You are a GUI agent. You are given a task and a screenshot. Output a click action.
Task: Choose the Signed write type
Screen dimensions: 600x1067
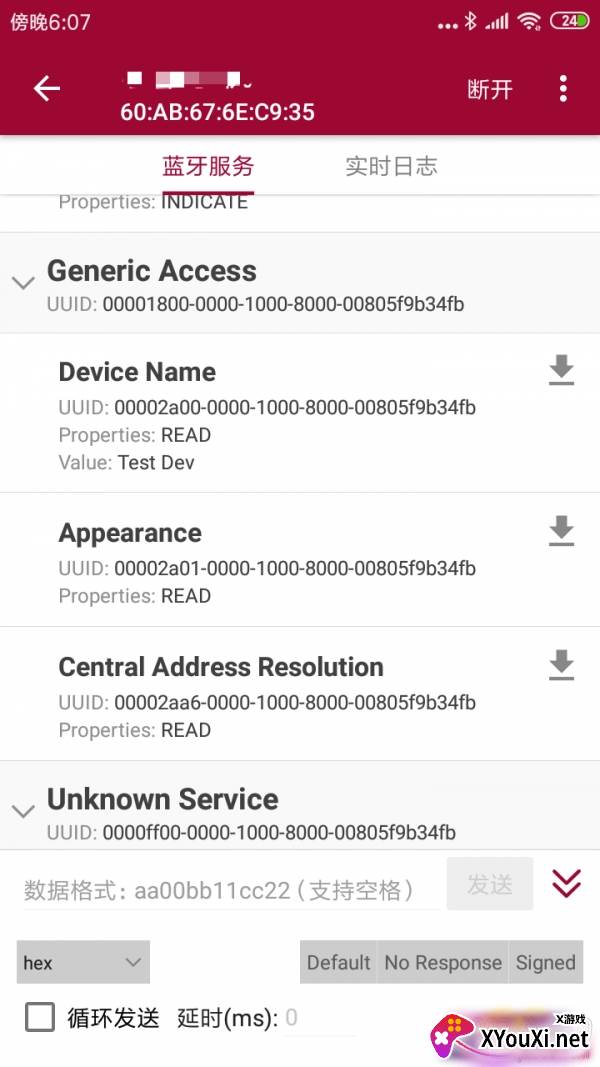pyautogui.click(x=546, y=962)
